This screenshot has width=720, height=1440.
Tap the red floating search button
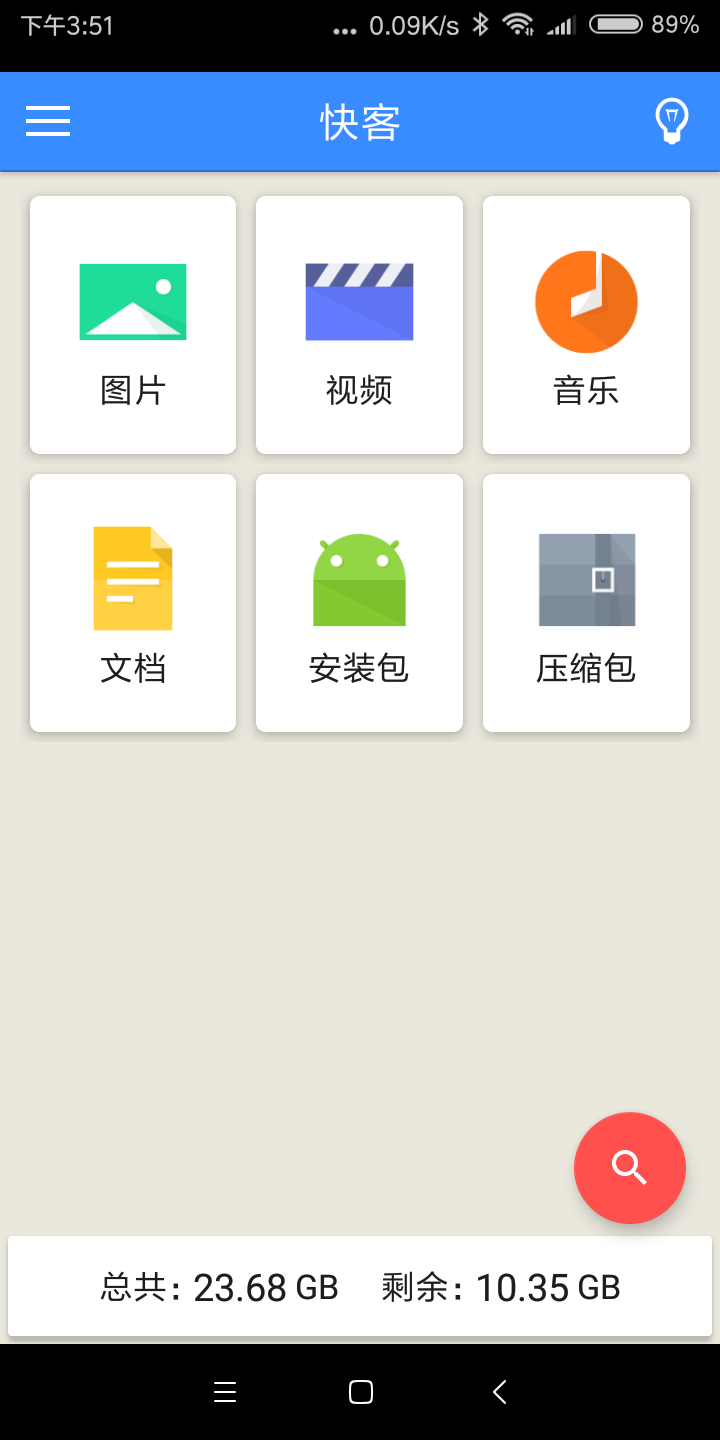click(629, 1167)
